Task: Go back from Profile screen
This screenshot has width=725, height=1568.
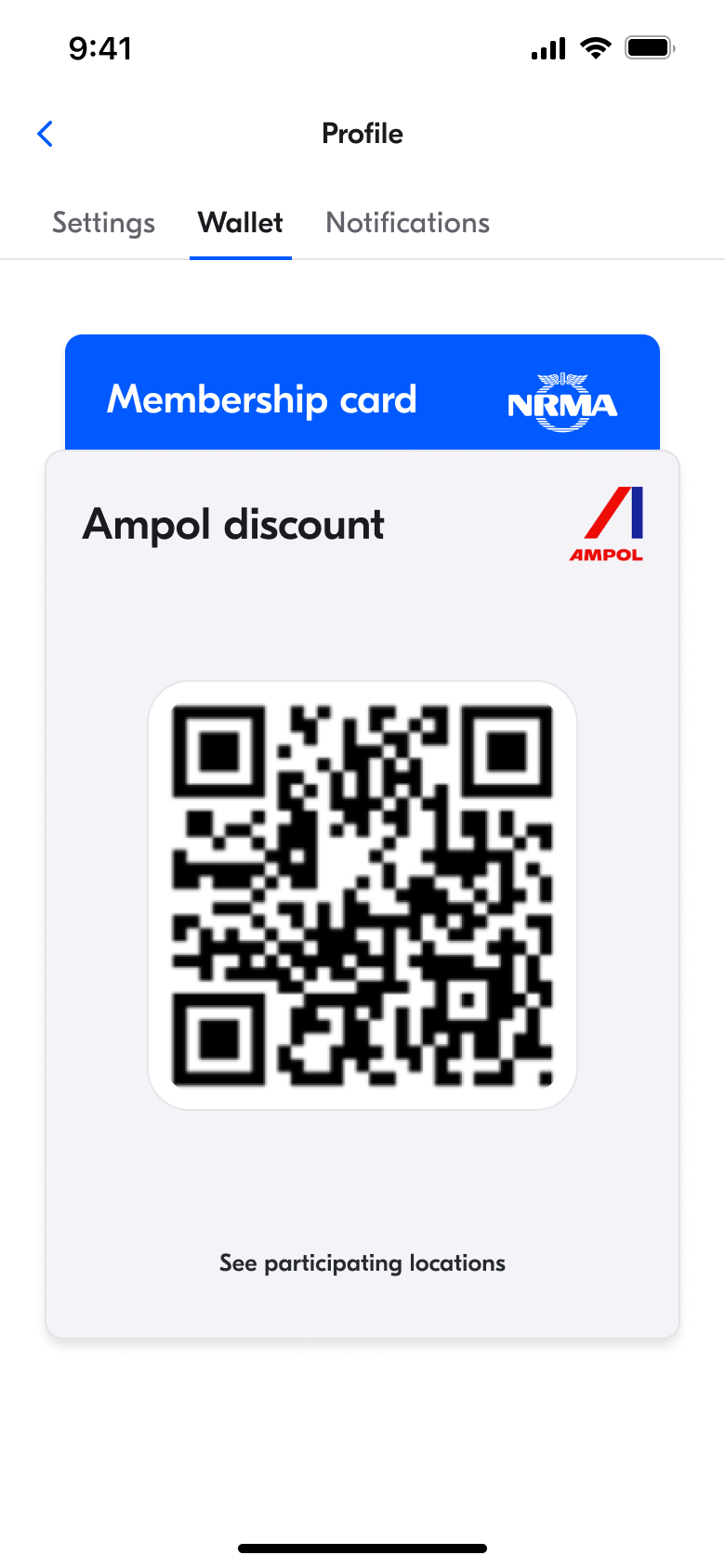Action: [x=45, y=134]
